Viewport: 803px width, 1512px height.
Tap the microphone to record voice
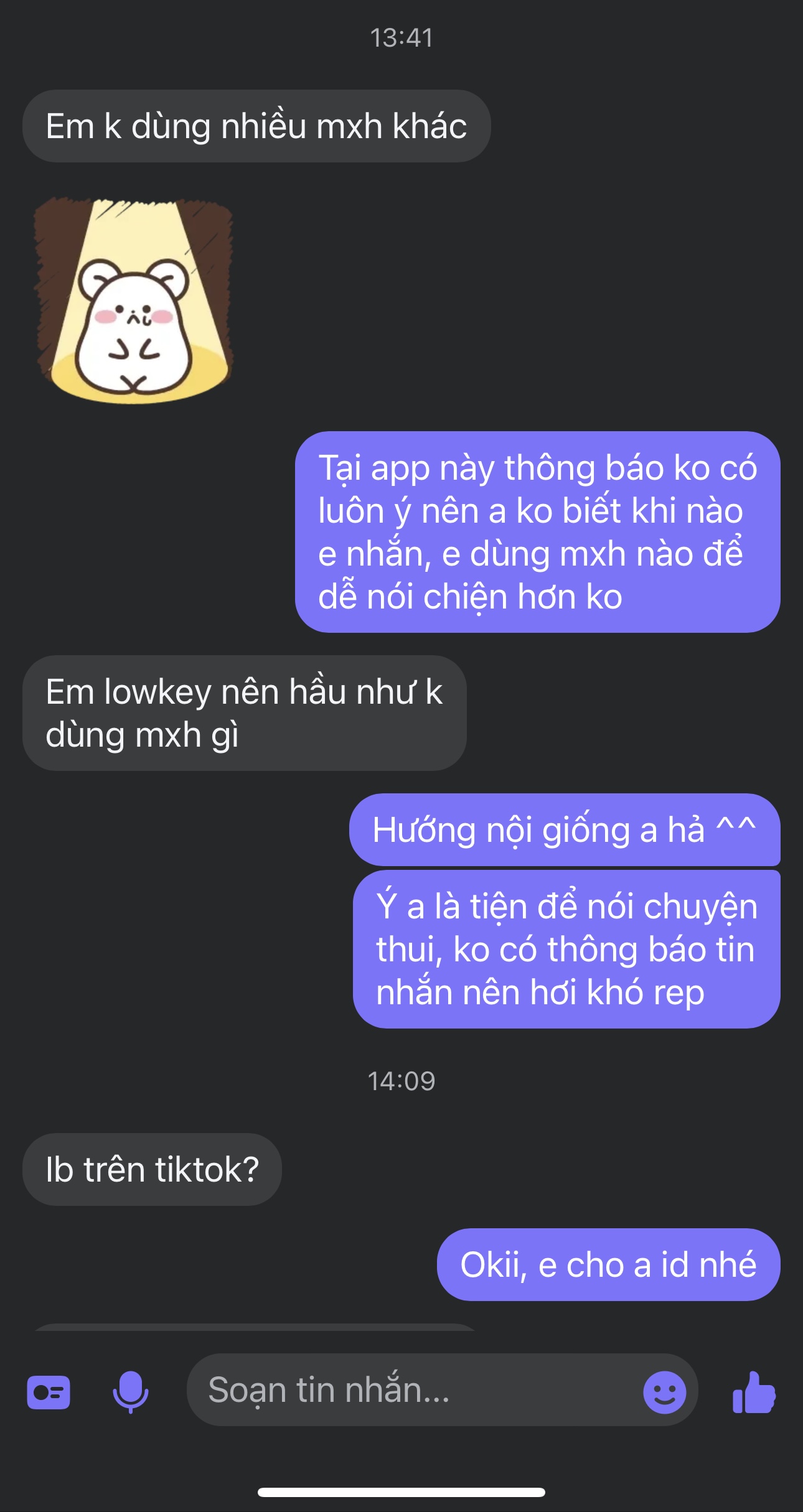pos(130,1392)
